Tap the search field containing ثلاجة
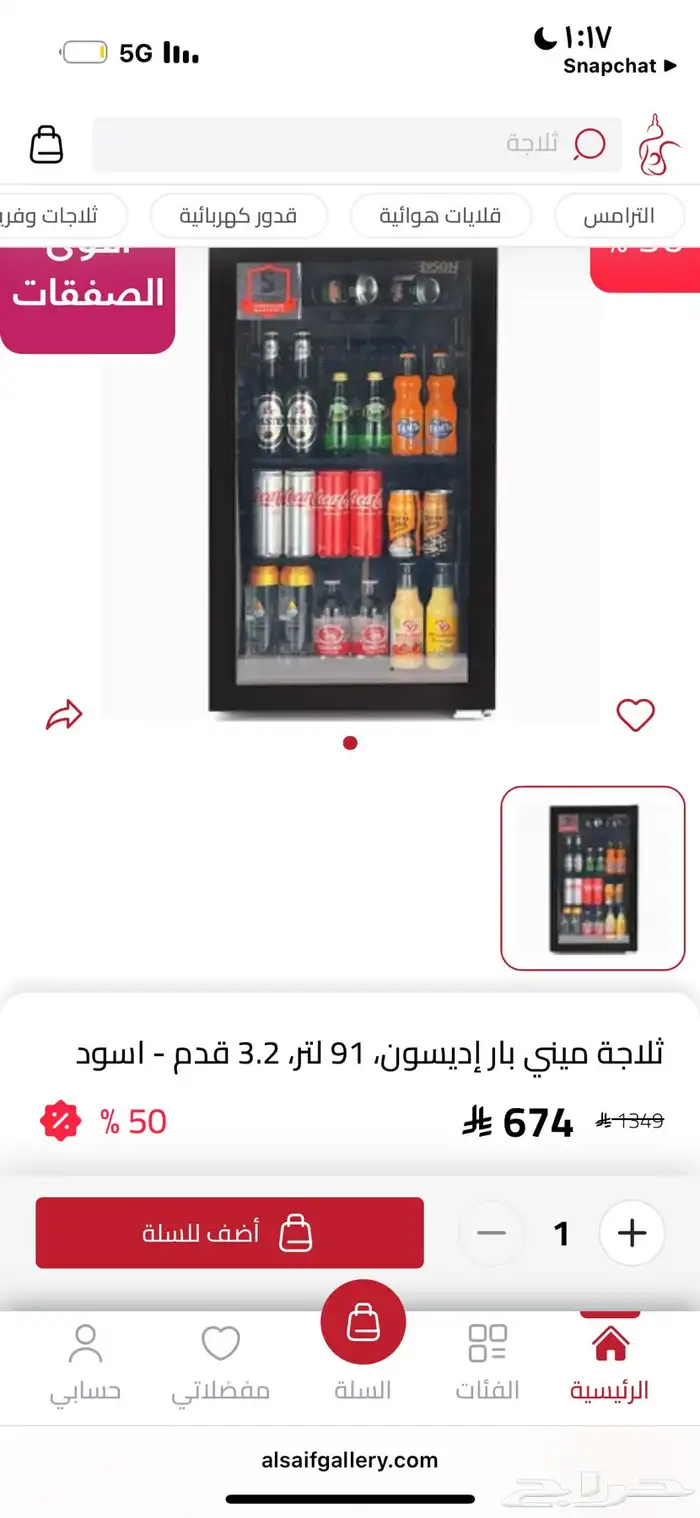 pos(357,145)
